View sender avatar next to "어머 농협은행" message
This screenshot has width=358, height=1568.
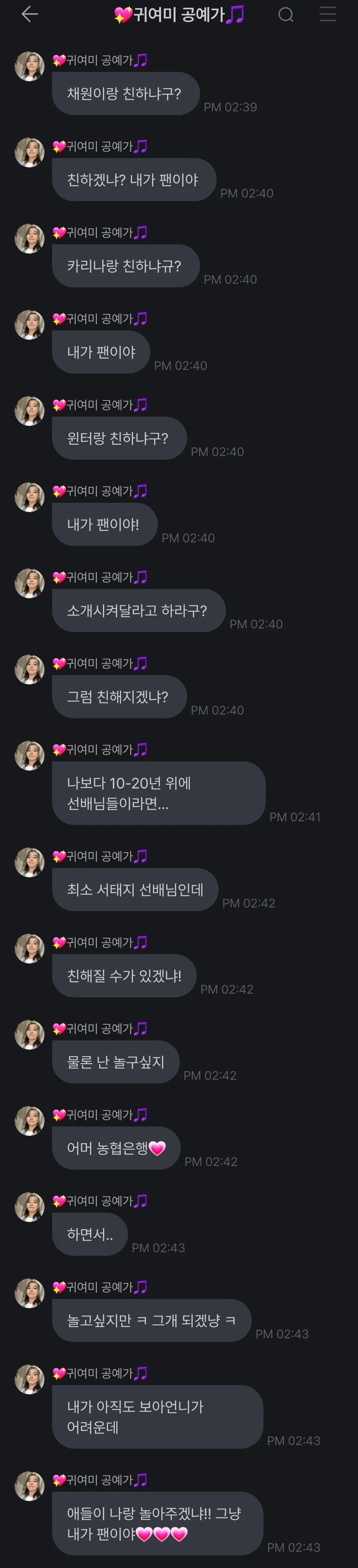click(x=29, y=1121)
